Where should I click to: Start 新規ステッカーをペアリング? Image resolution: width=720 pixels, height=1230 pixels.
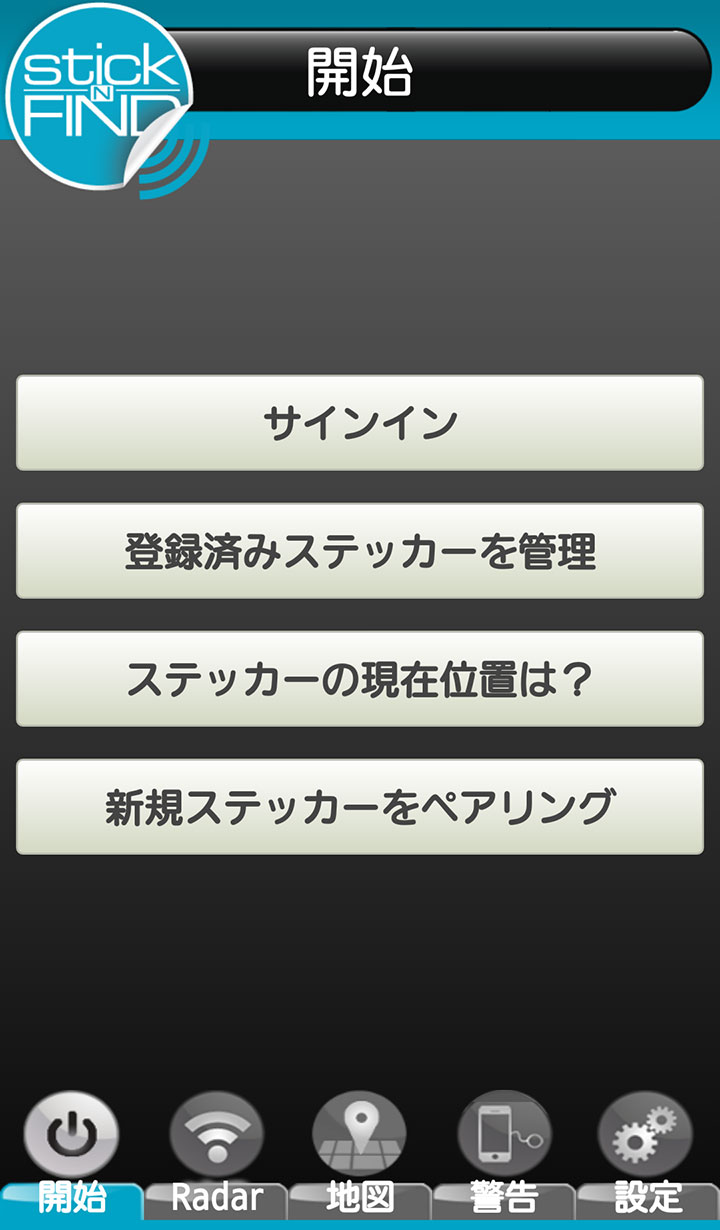(360, 807)
